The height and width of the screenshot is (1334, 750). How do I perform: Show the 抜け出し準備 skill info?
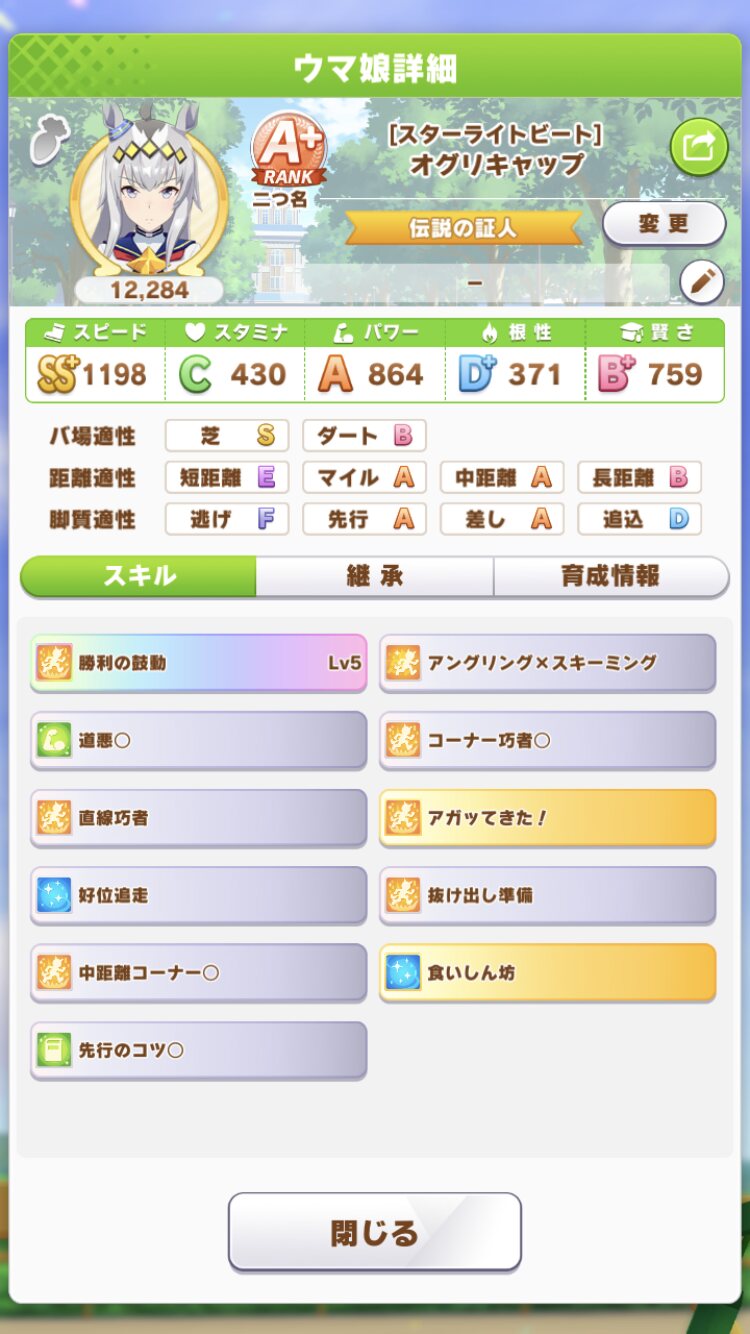(547, 895)
